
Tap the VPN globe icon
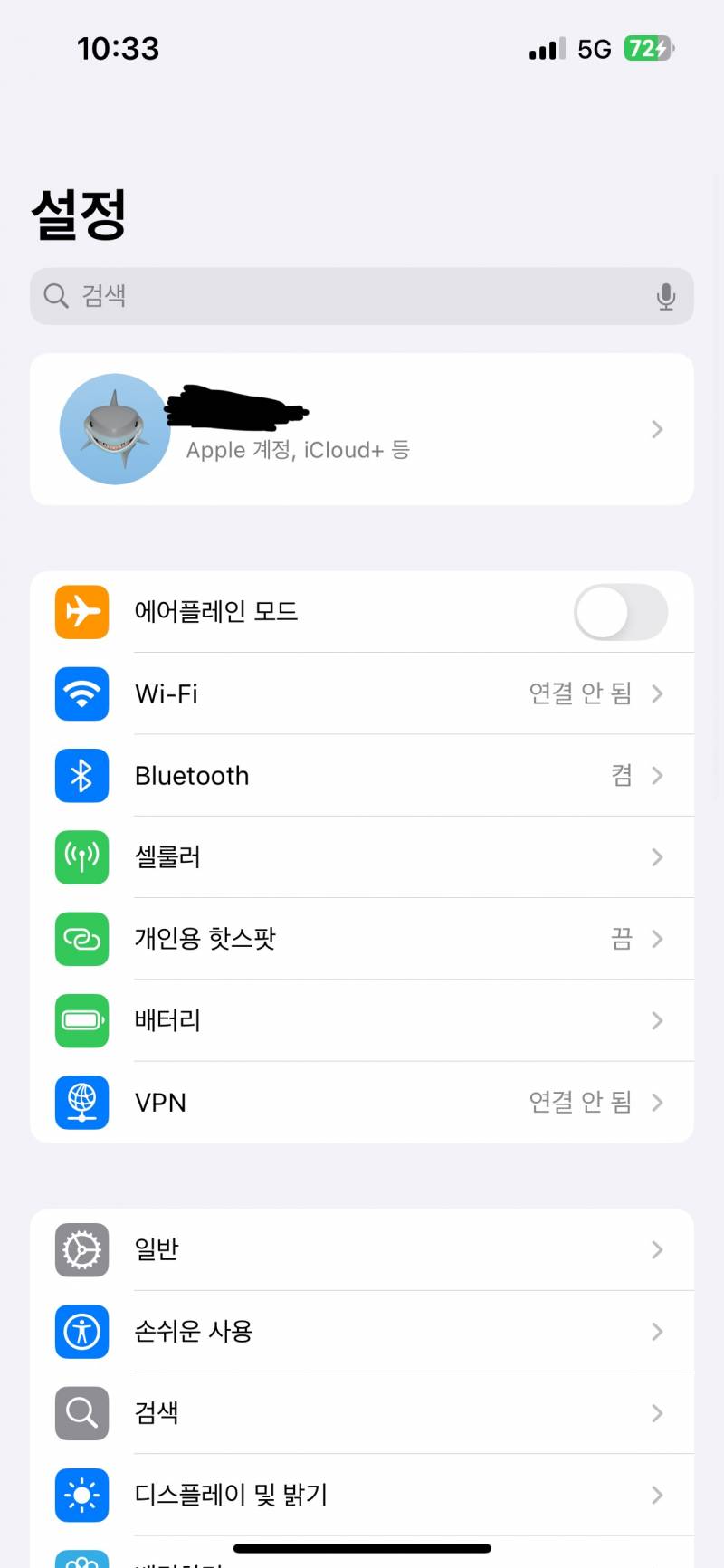tap(81, 1103)
